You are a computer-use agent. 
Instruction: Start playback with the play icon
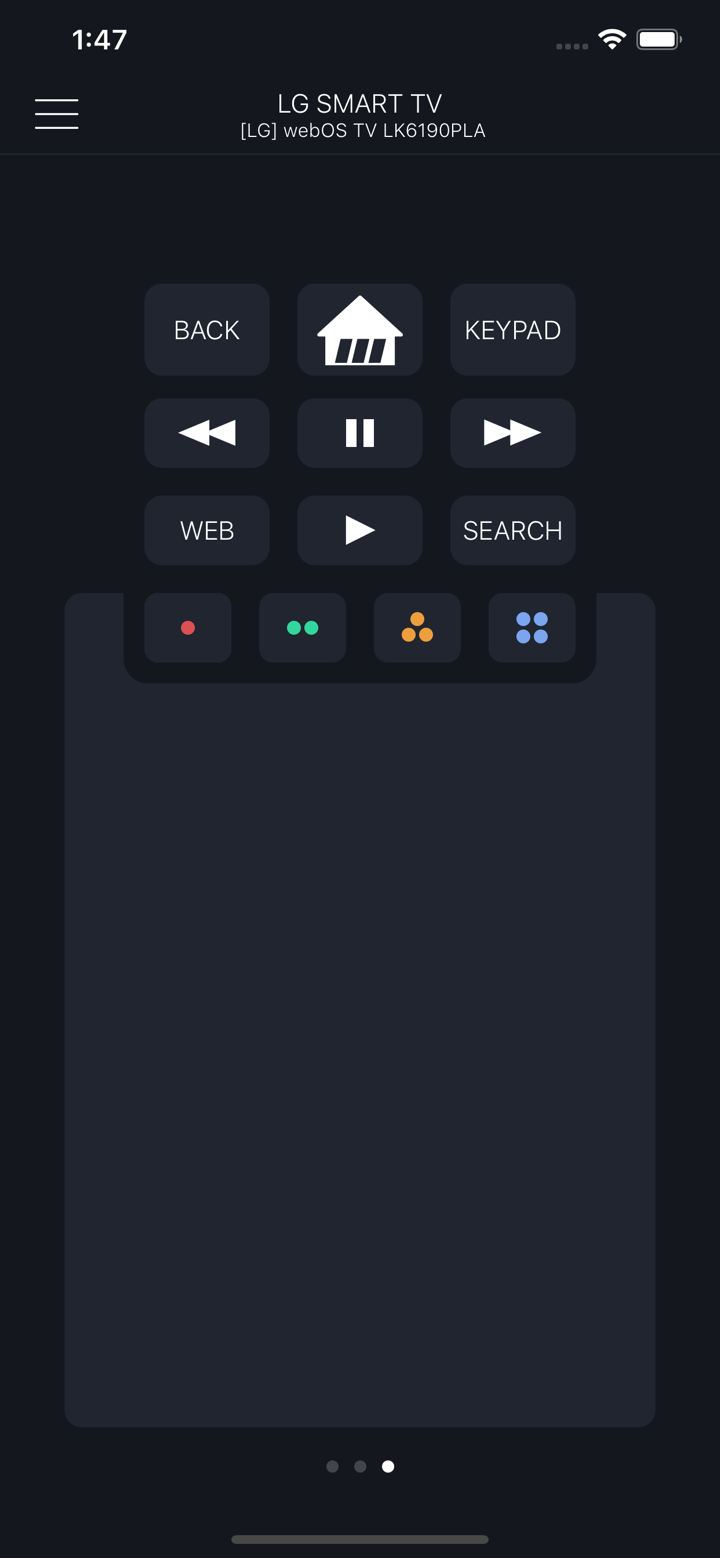(x=360, y=530)
